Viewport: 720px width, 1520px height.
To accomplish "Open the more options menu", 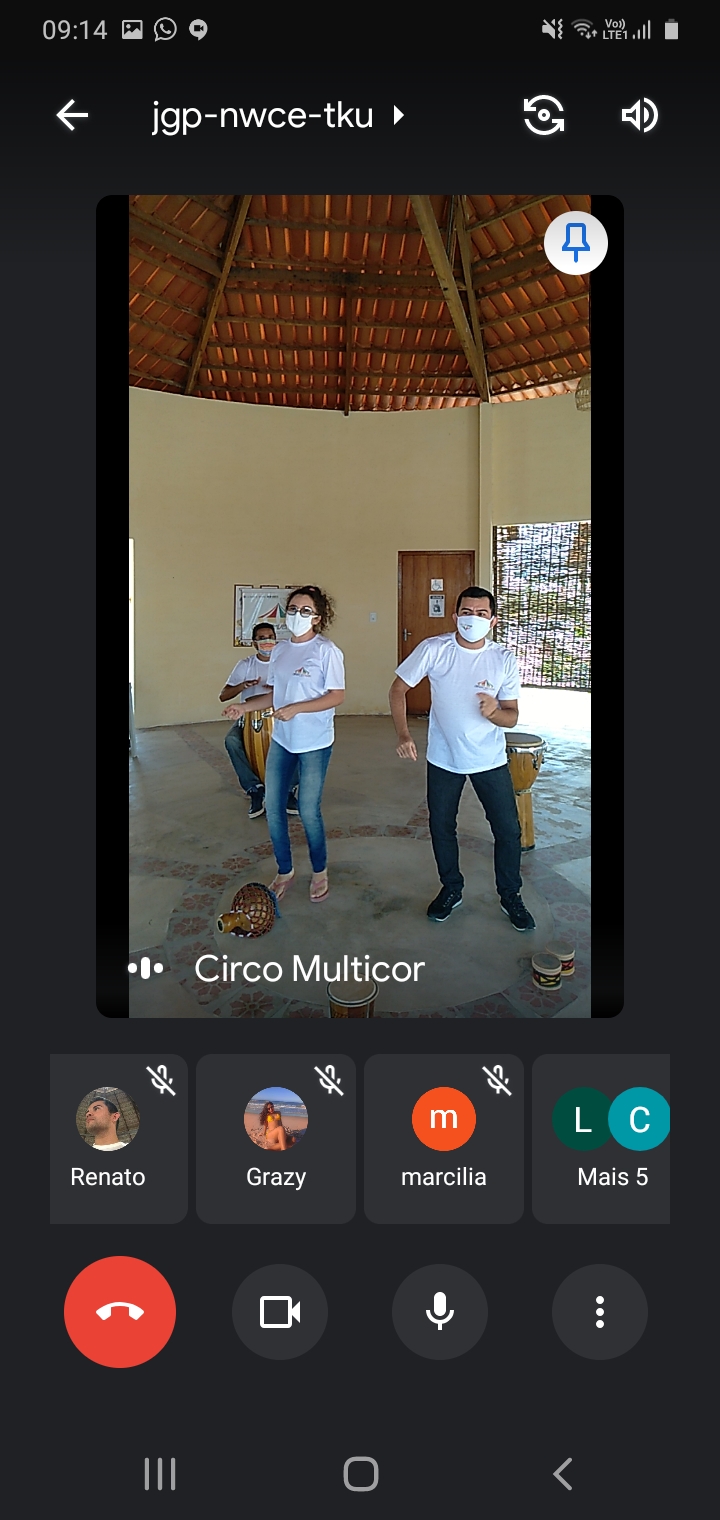I will click(600, 1312).
